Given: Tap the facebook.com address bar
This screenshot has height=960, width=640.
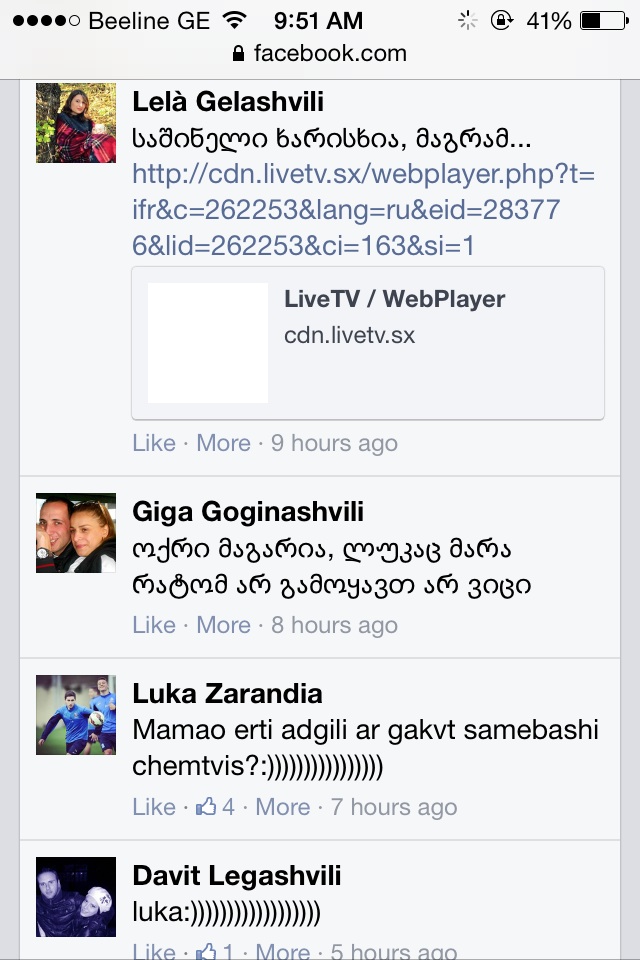Looking at the screenshot, I should 320,53.
